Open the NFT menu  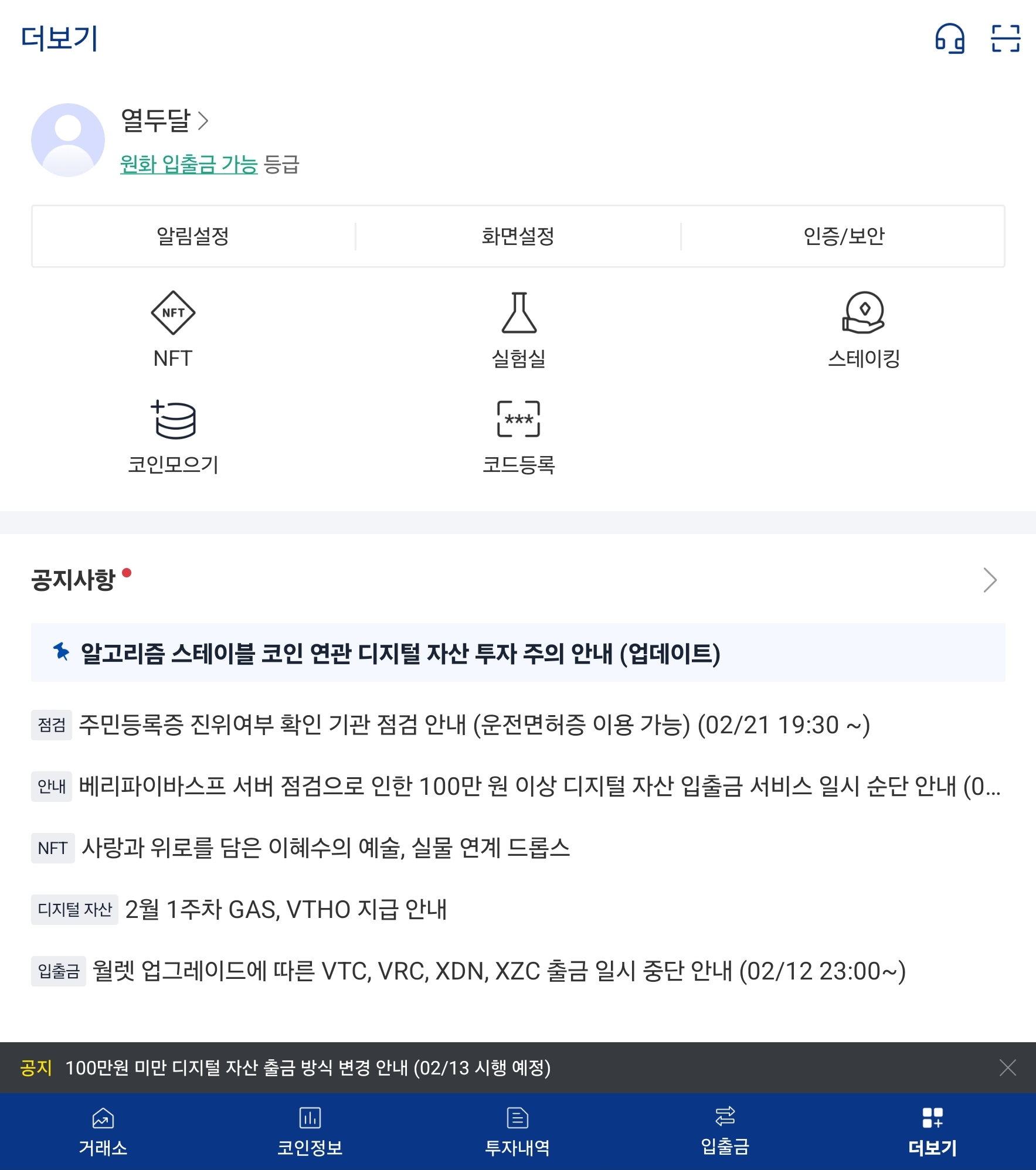coord(173,329)
